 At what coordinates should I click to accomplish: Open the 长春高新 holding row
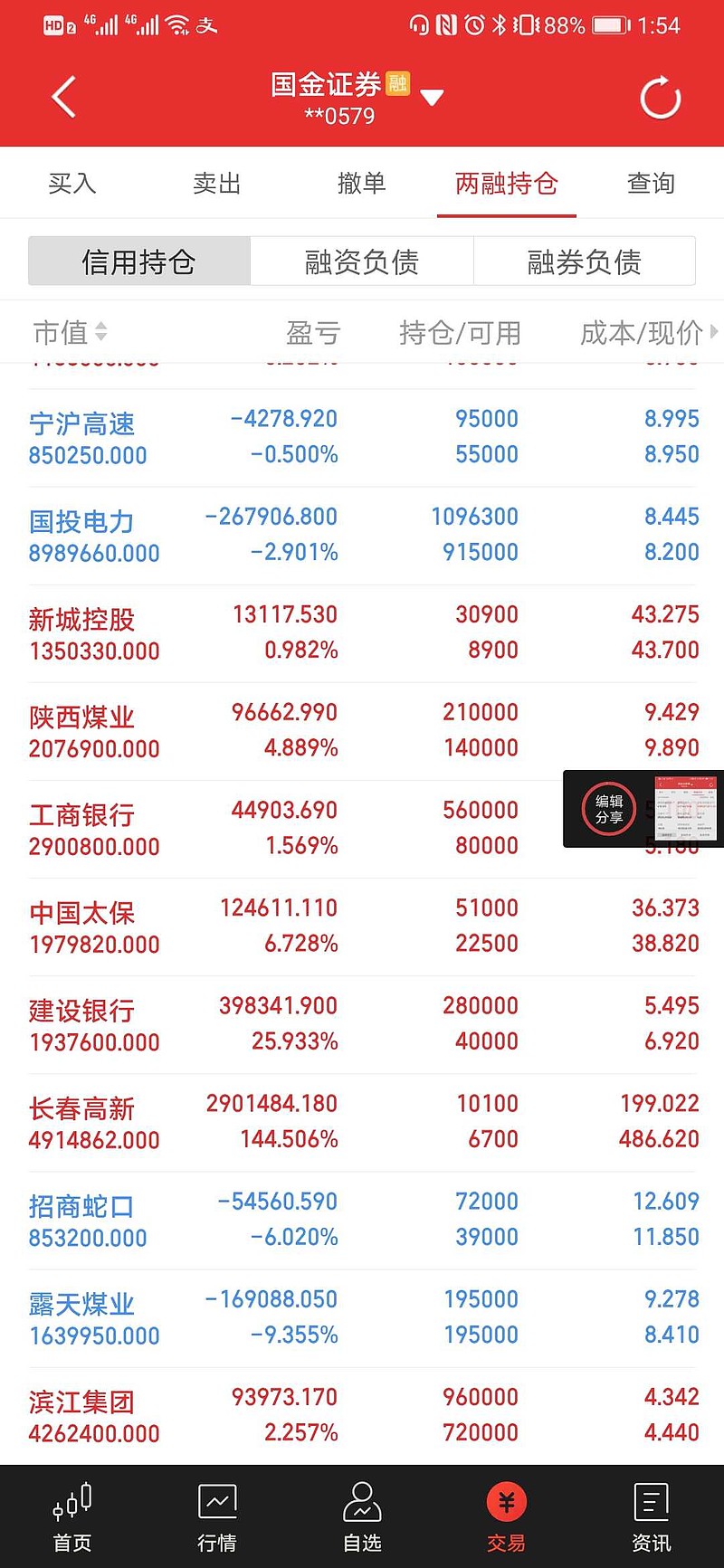tap(362, 1122)
